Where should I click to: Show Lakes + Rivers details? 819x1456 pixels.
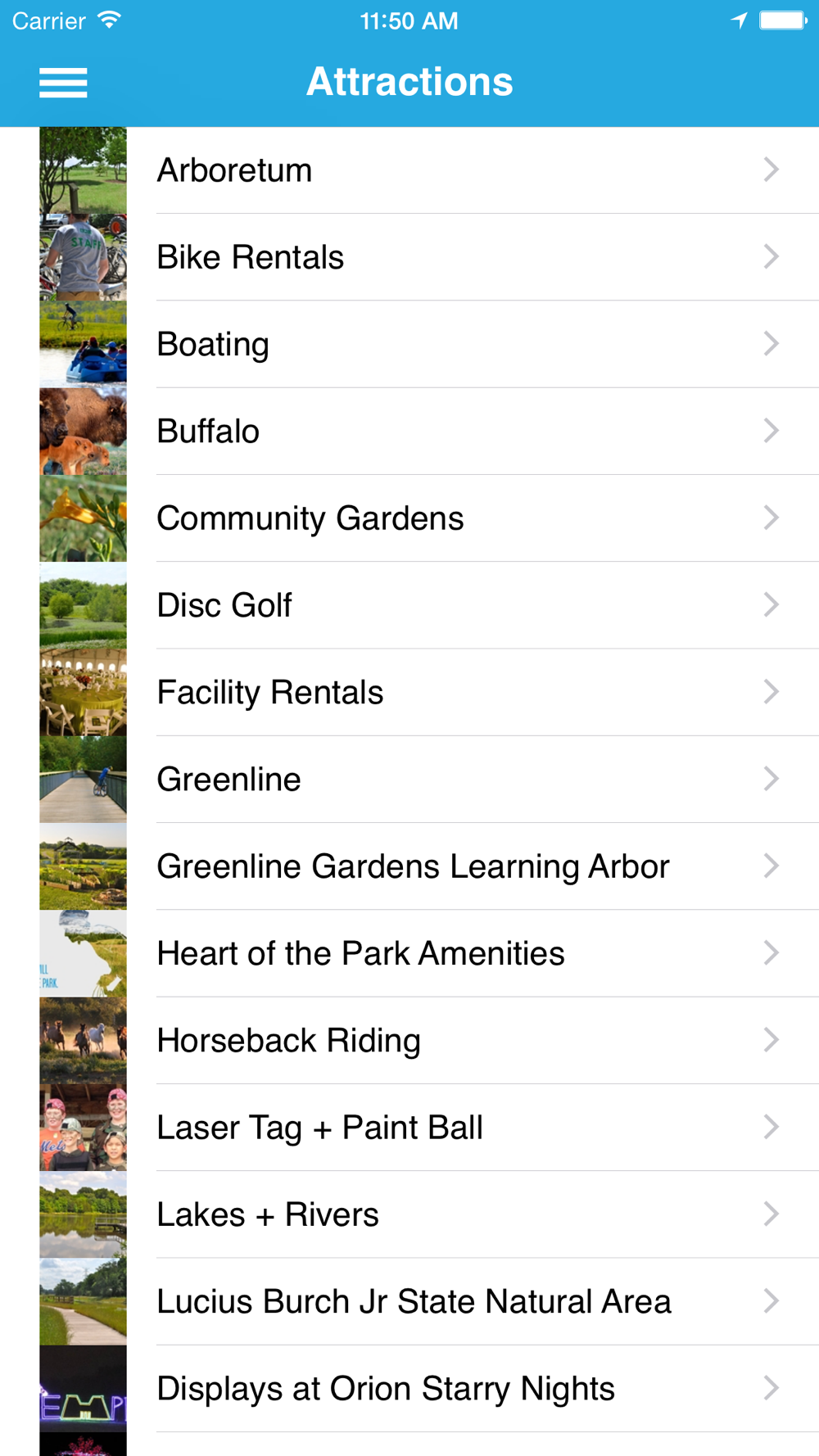pos(409,1214)
